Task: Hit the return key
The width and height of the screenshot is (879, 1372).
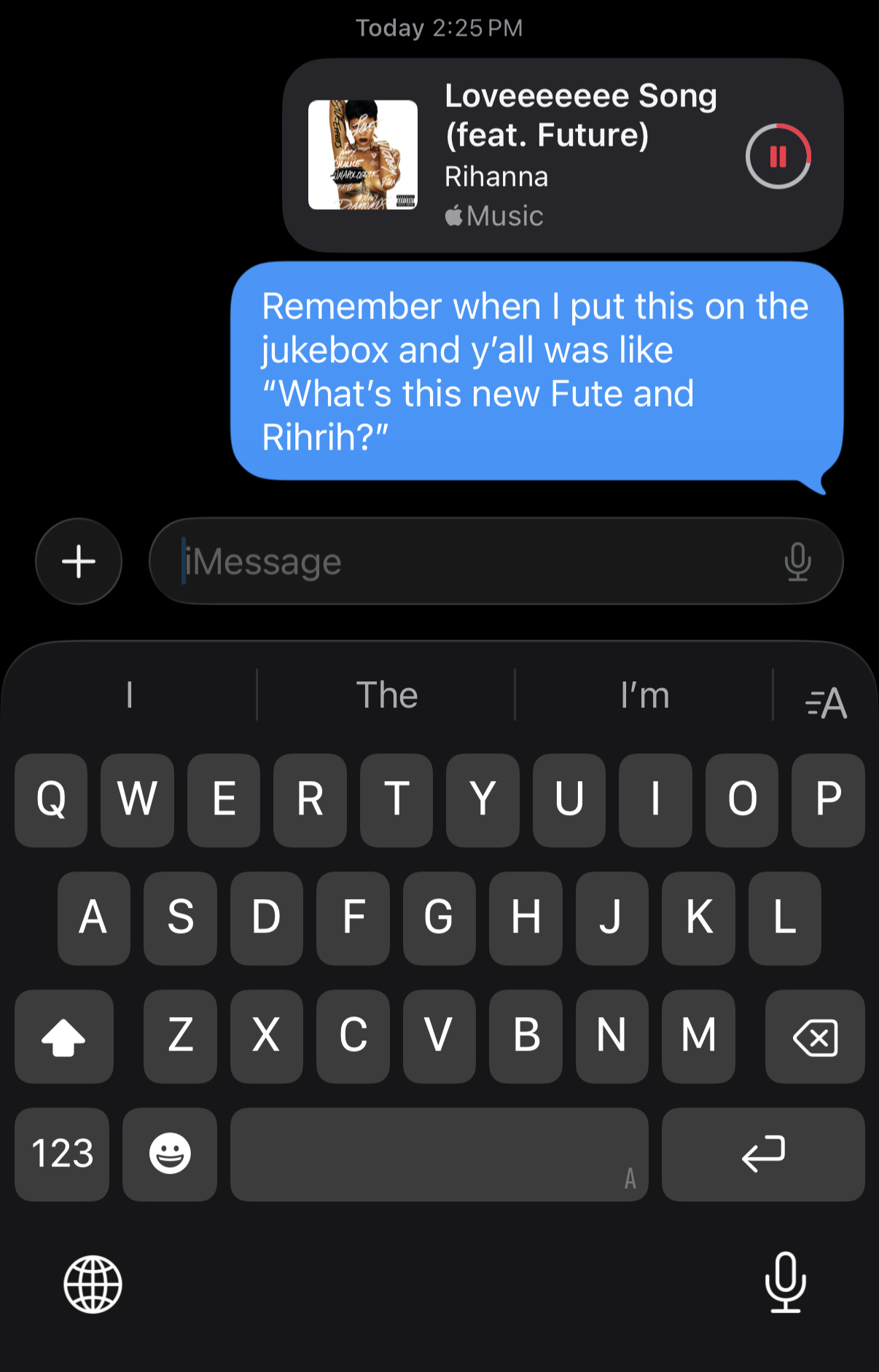Action: pos(762,1154)
